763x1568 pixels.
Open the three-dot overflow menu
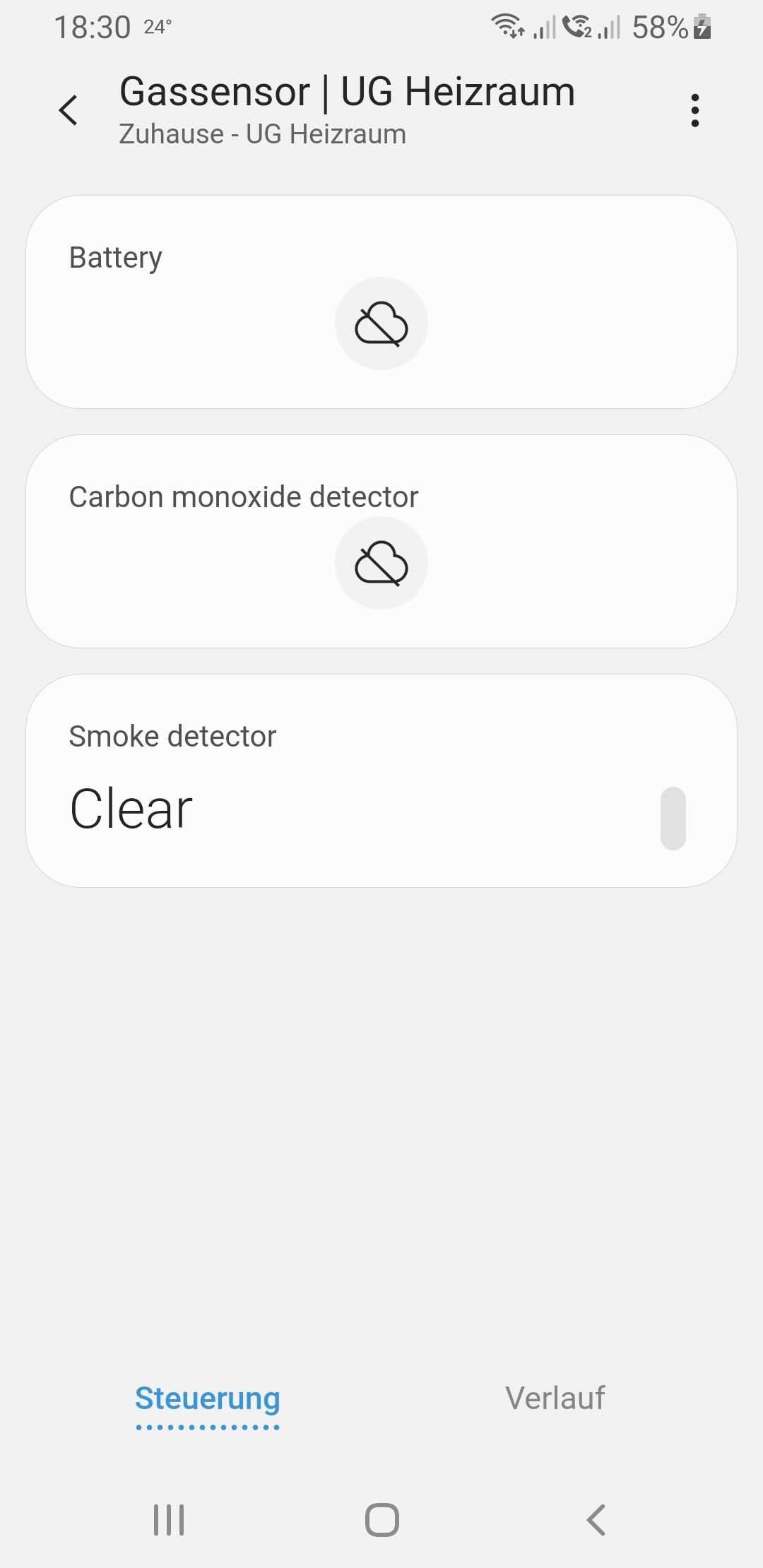[695, 110]
